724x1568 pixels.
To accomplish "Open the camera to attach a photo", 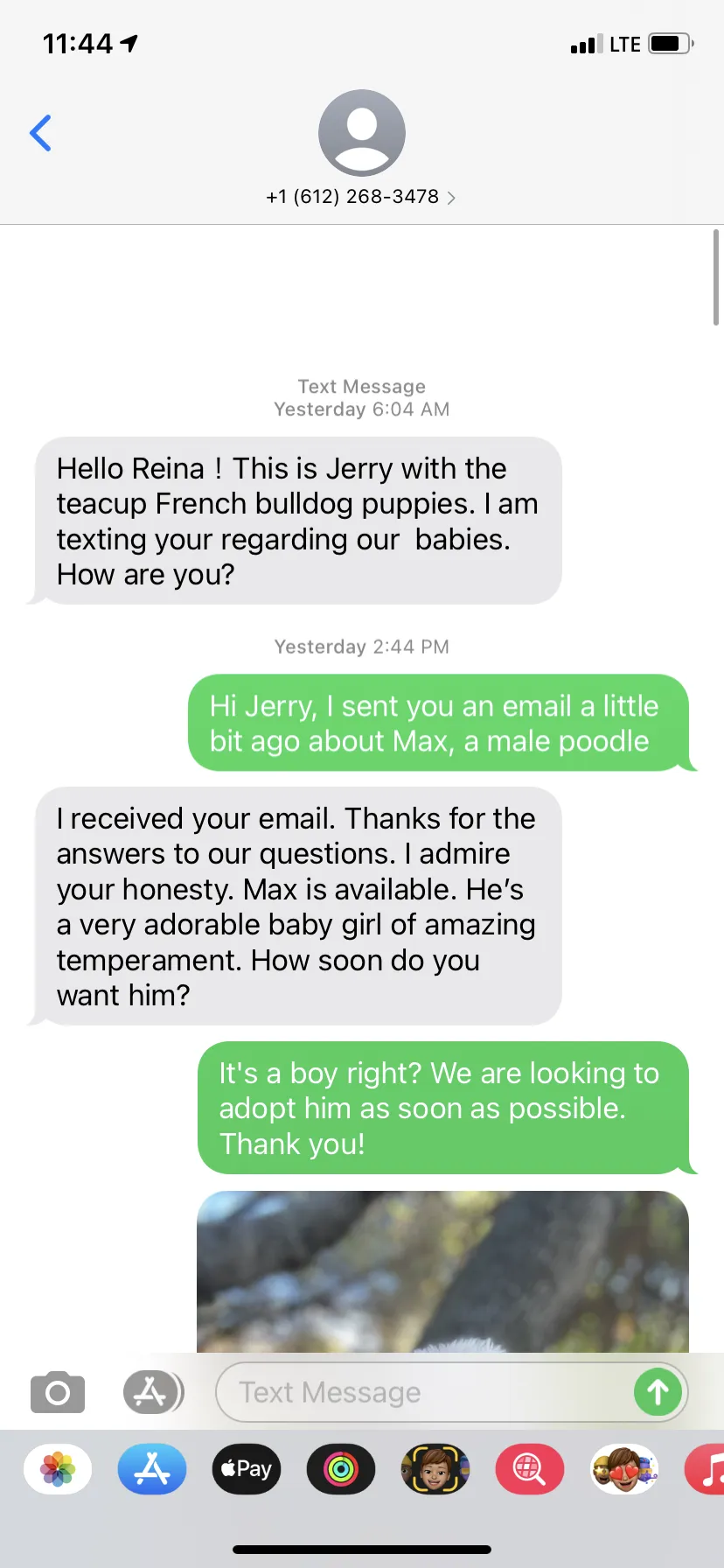I will click(58, 1391).
